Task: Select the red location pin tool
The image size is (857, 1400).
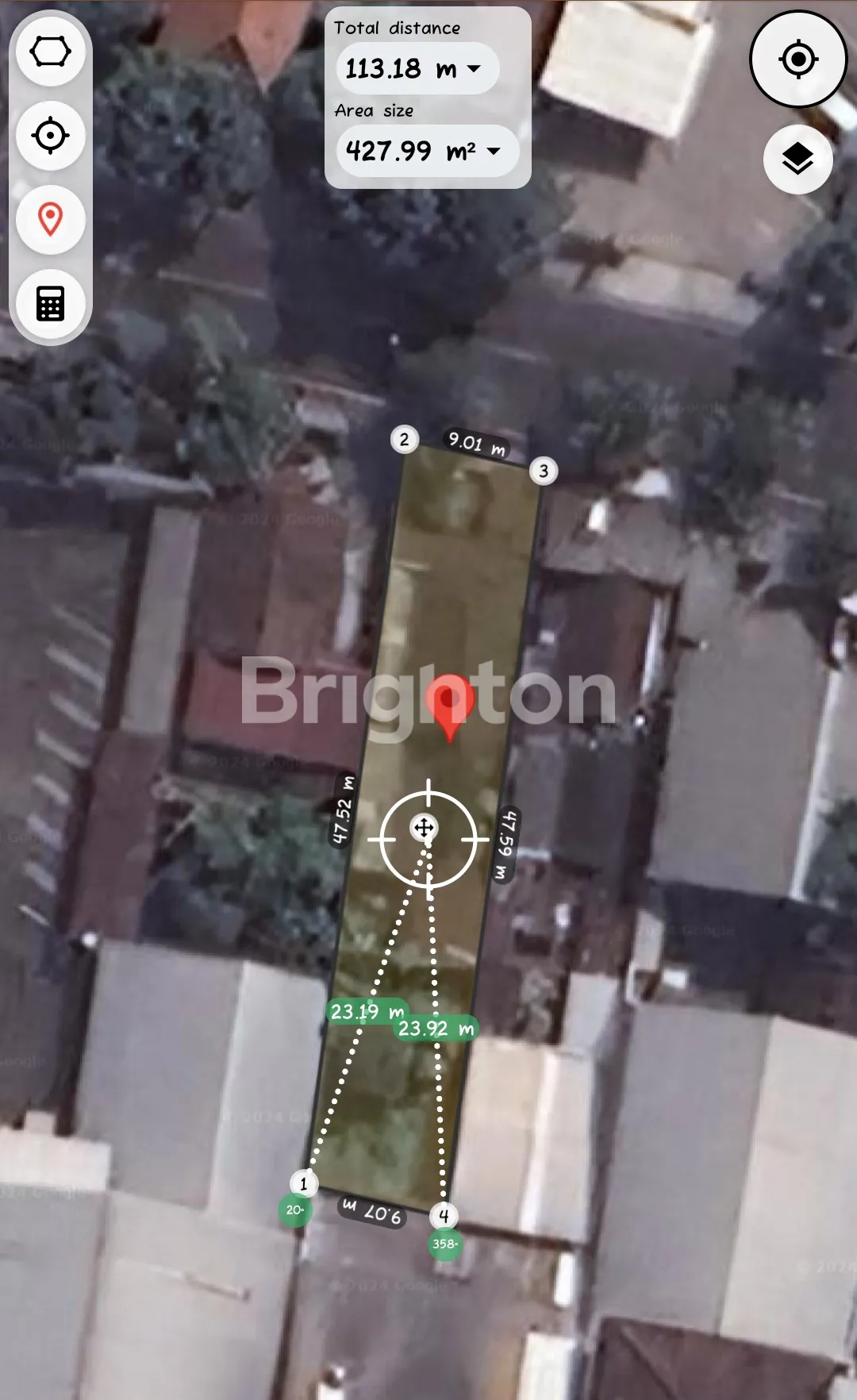Action: pyautogui.click(x=50, y=219)
